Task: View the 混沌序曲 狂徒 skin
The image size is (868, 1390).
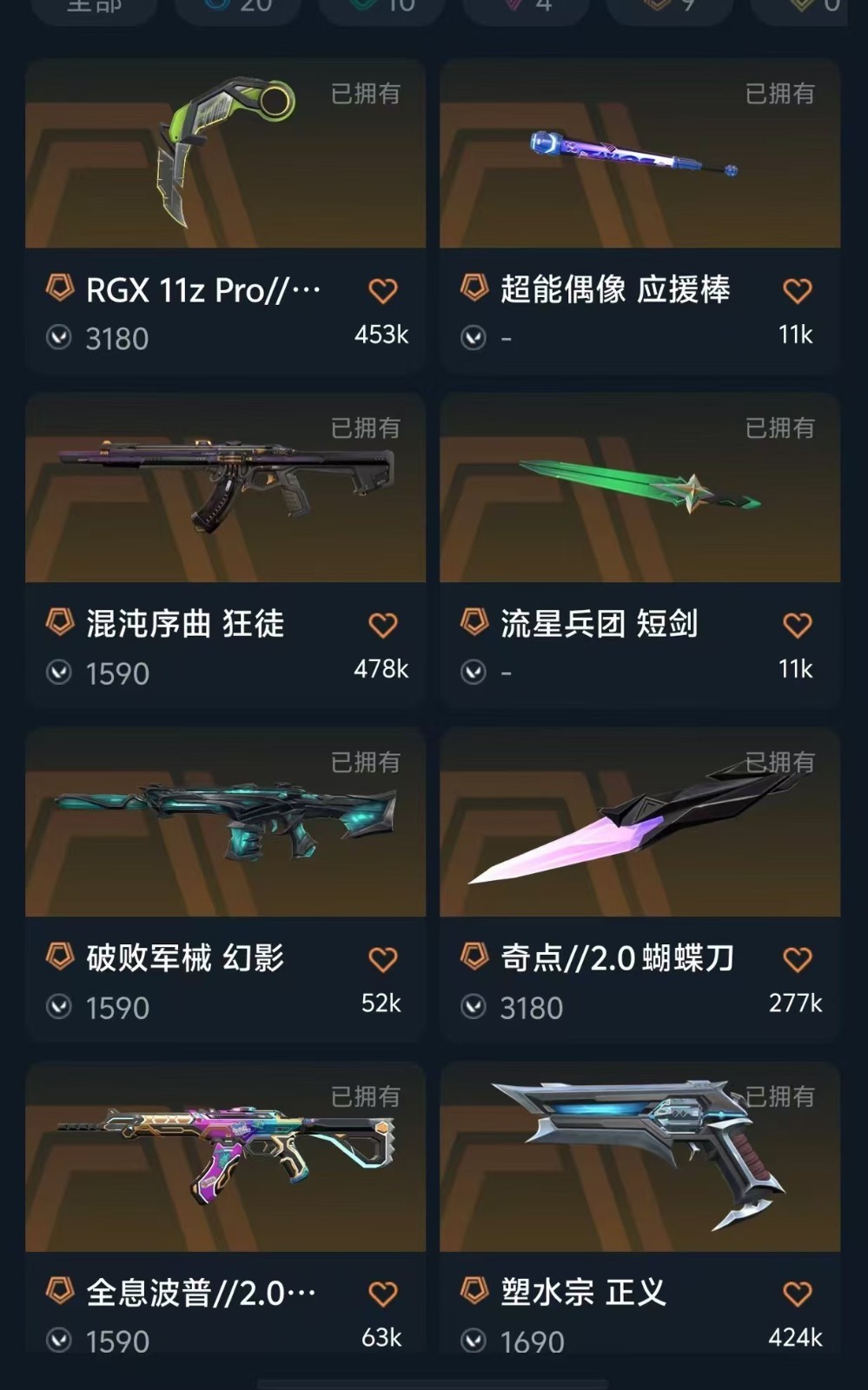Action: pyautogui.click(x=226, y=551)
